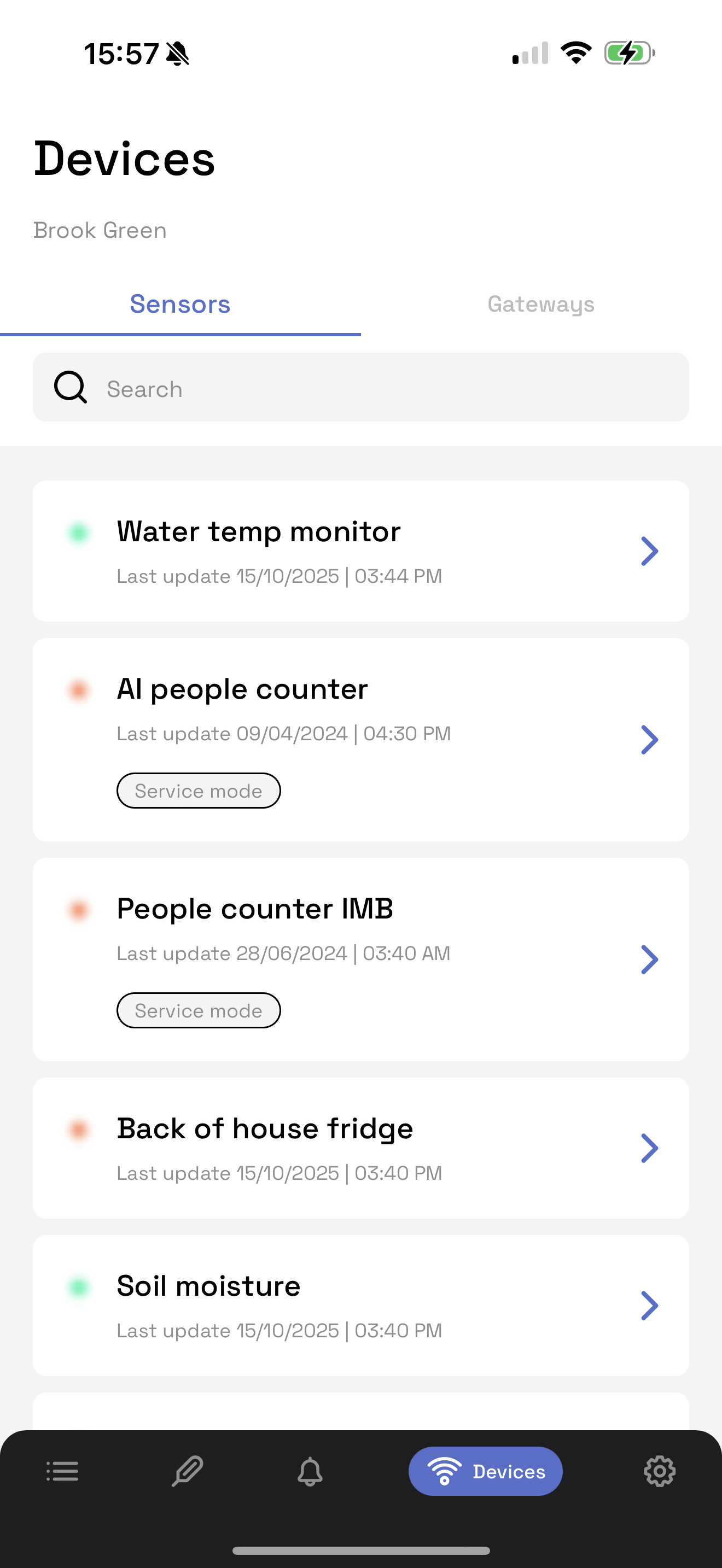This screenshot has height=1568, width=722.
Task: Open the list icon in bottom navigation
Action: [x=63, y=1471]
